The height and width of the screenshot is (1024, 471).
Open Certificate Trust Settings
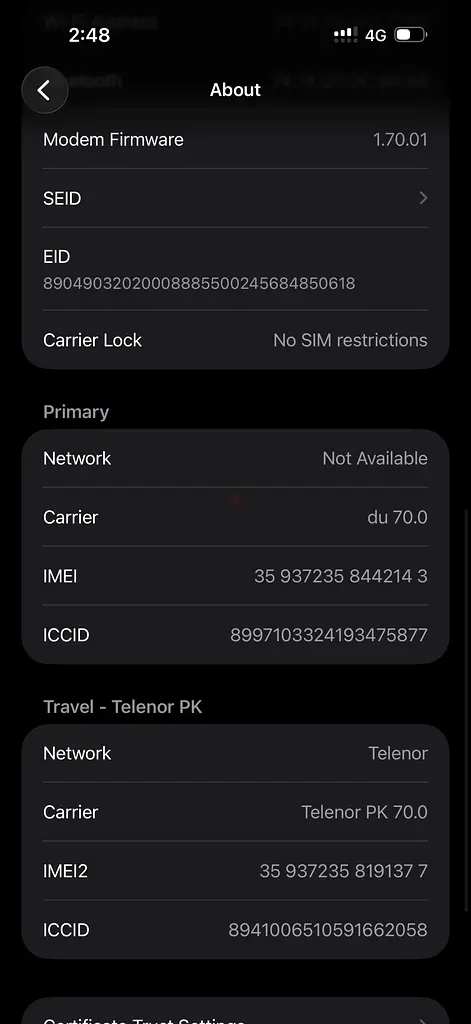coord(235,1011)
